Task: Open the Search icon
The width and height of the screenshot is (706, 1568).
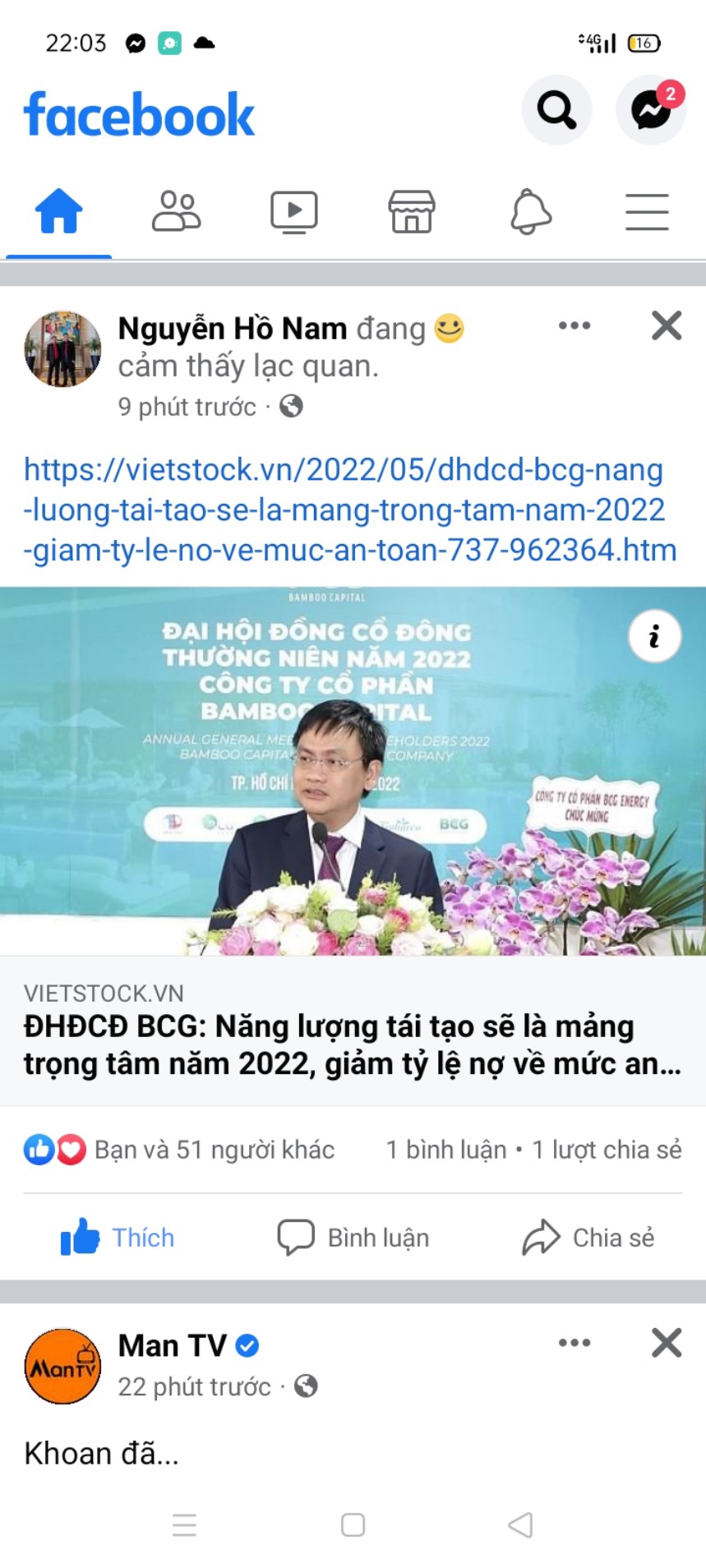Action: pos(556,110)
